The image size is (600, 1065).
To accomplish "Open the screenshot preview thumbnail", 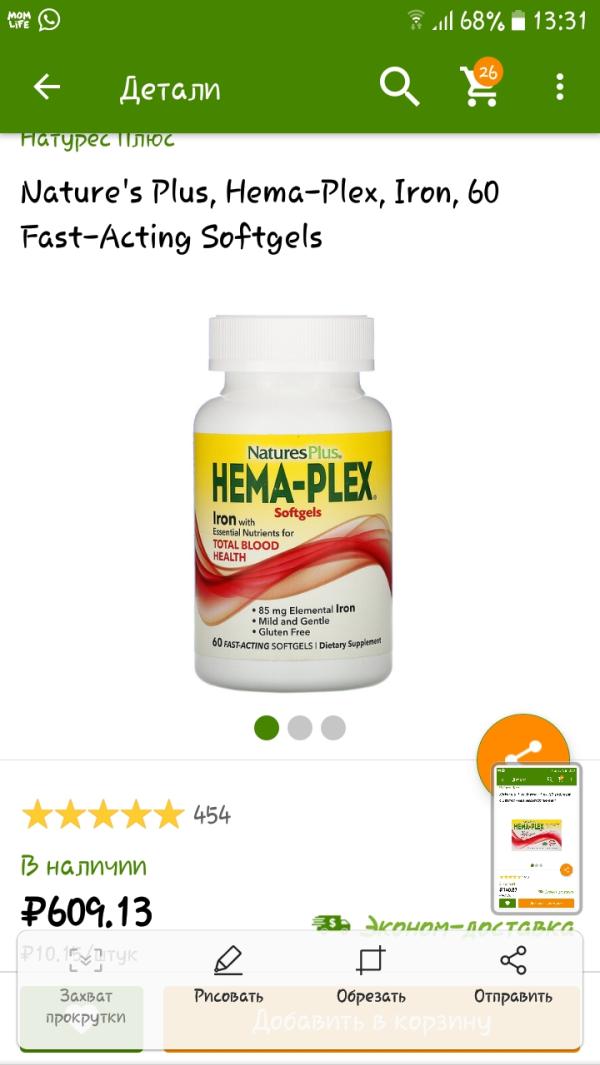I will 536,838.
